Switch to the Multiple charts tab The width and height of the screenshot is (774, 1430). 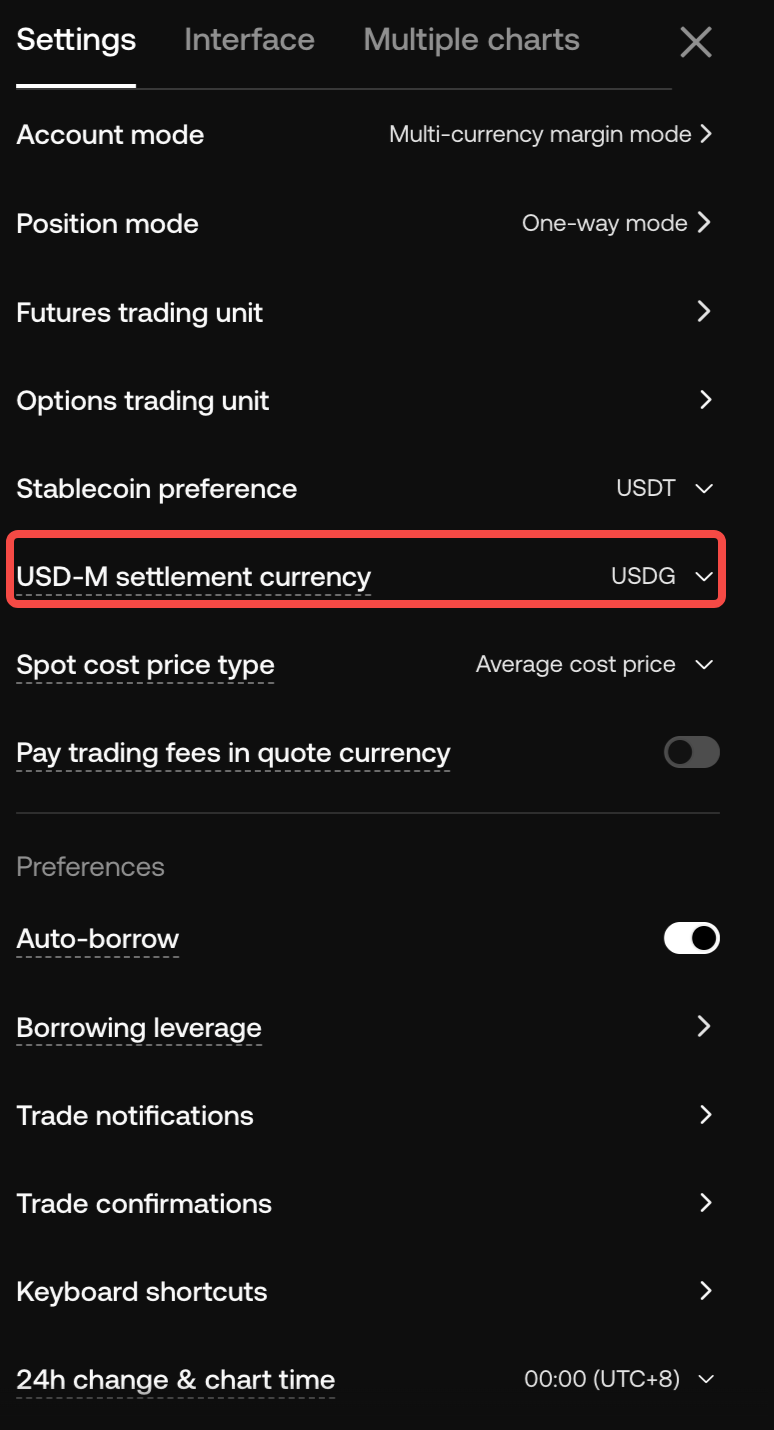471,40
